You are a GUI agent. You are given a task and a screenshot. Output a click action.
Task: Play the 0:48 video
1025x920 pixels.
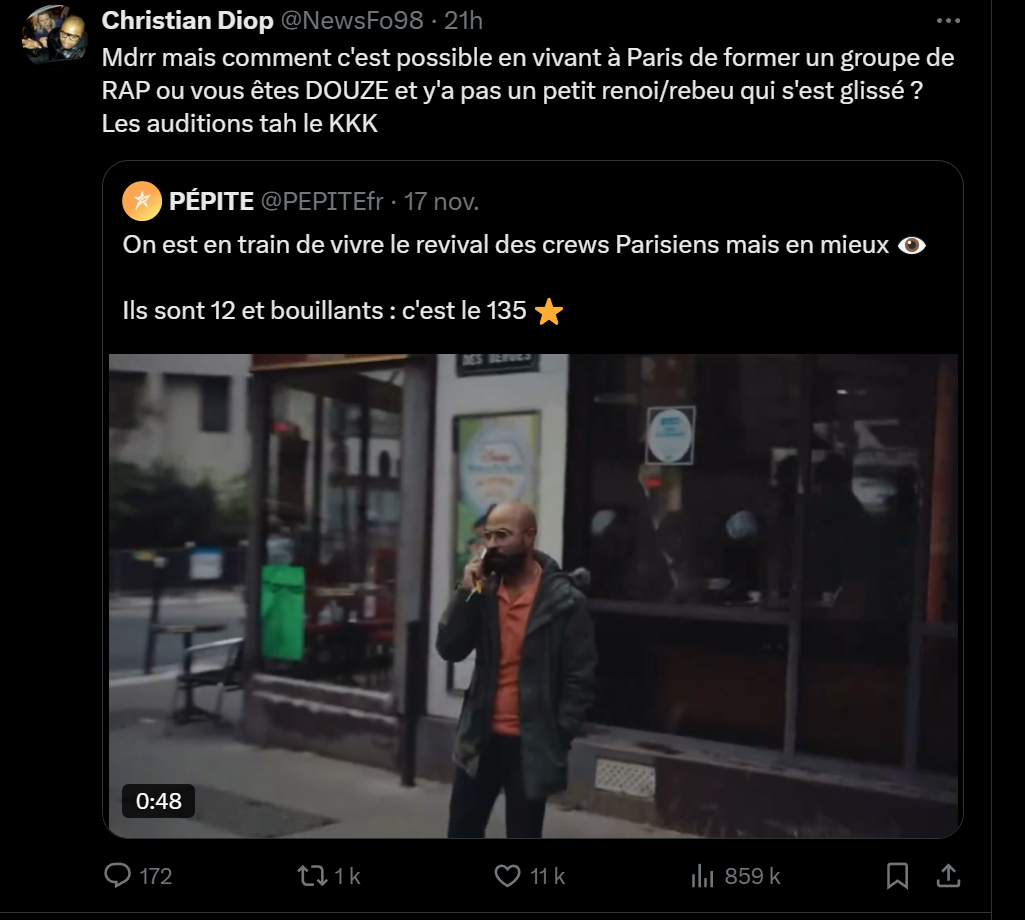(x=532, y=595)
